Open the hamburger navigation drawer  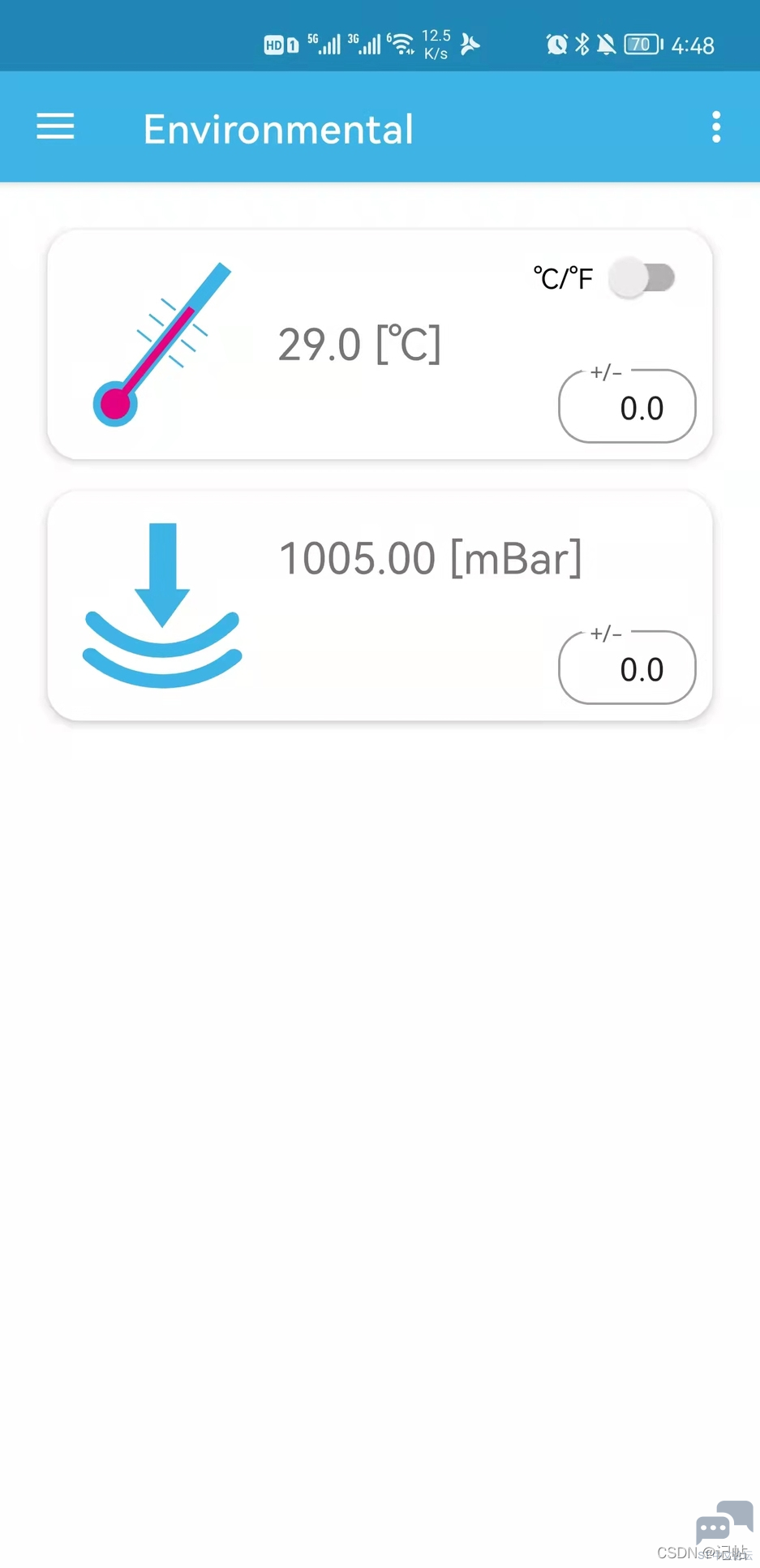55,127
